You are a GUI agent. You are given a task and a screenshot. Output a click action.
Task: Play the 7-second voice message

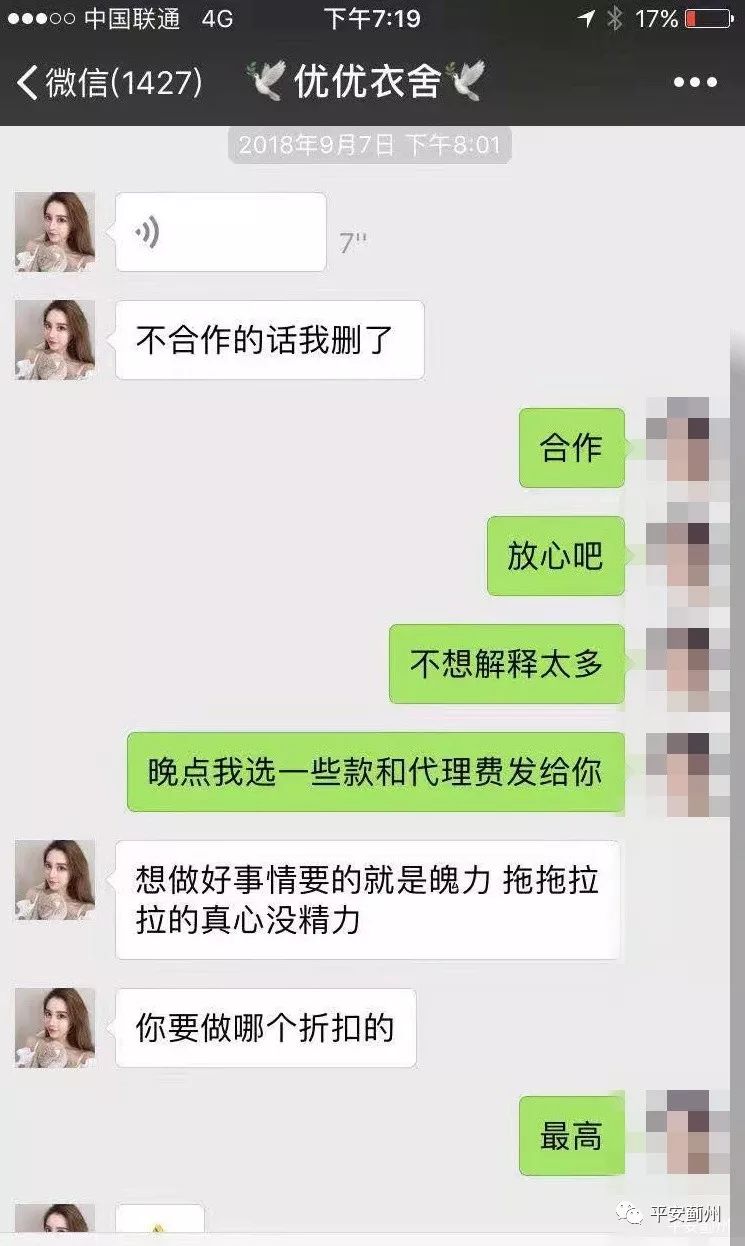click(x=220, y=232)
